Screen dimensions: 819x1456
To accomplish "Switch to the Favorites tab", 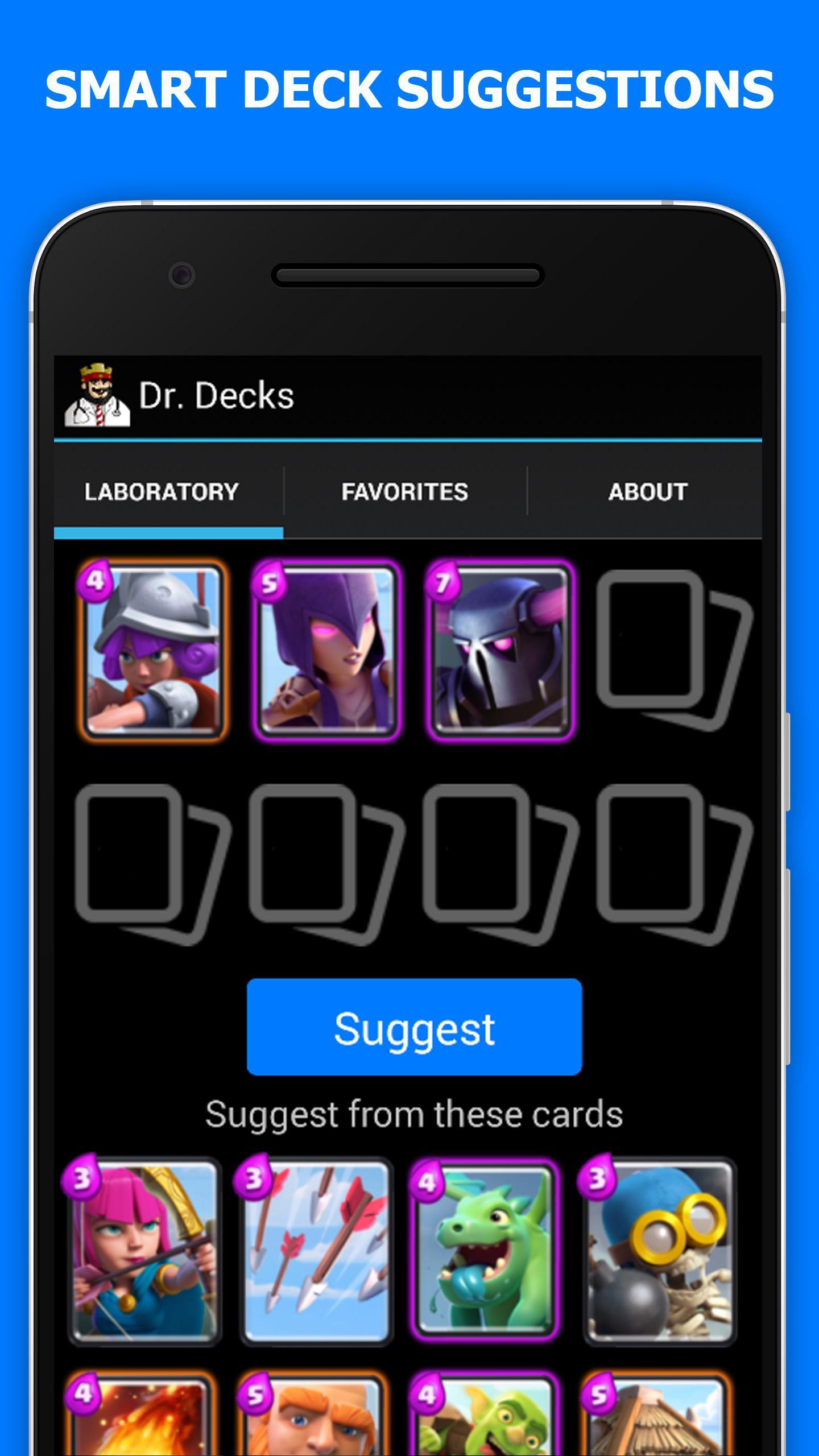I will 405,493.
